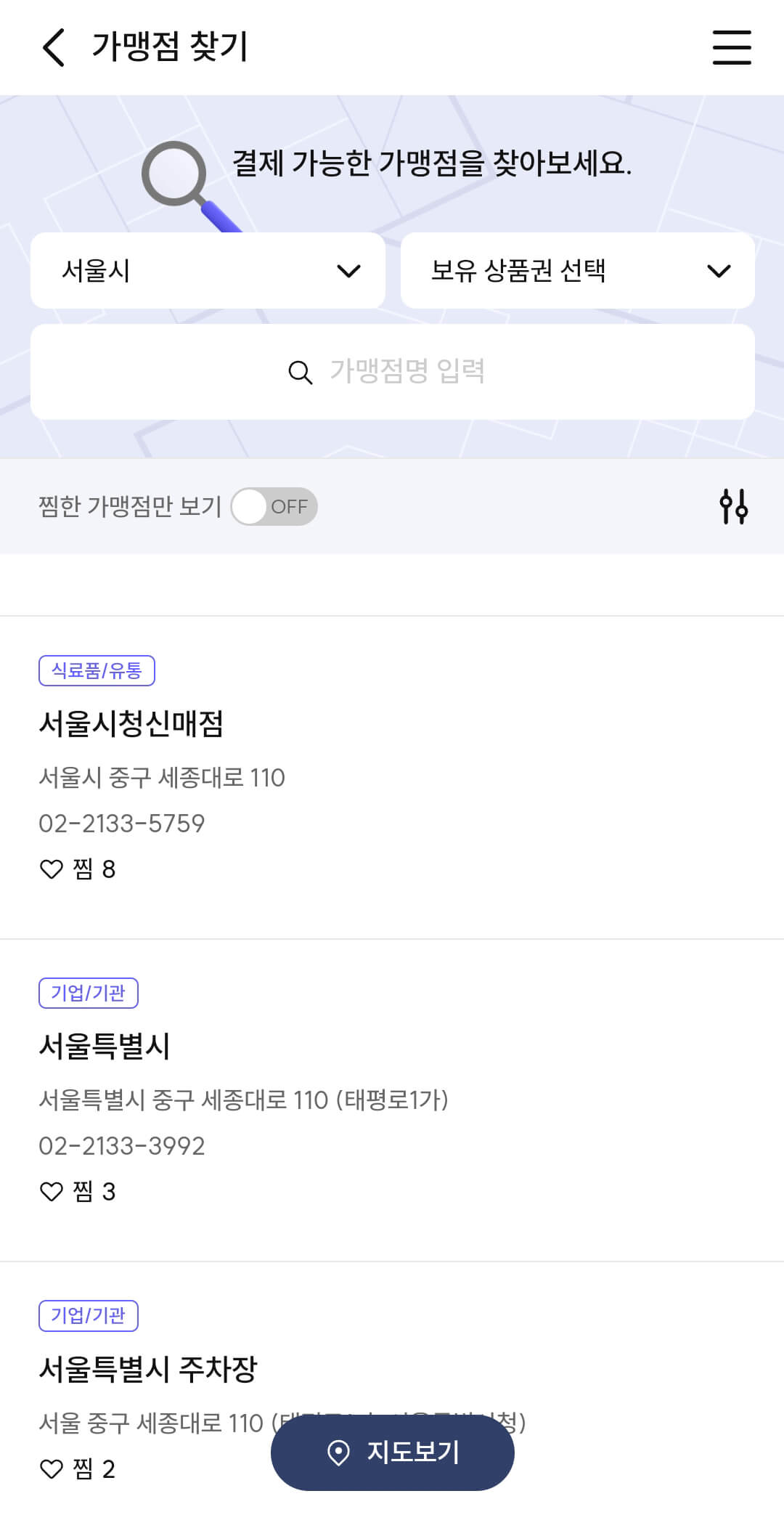
Task: Open the hamburger menu
Action: pos(731,48)
